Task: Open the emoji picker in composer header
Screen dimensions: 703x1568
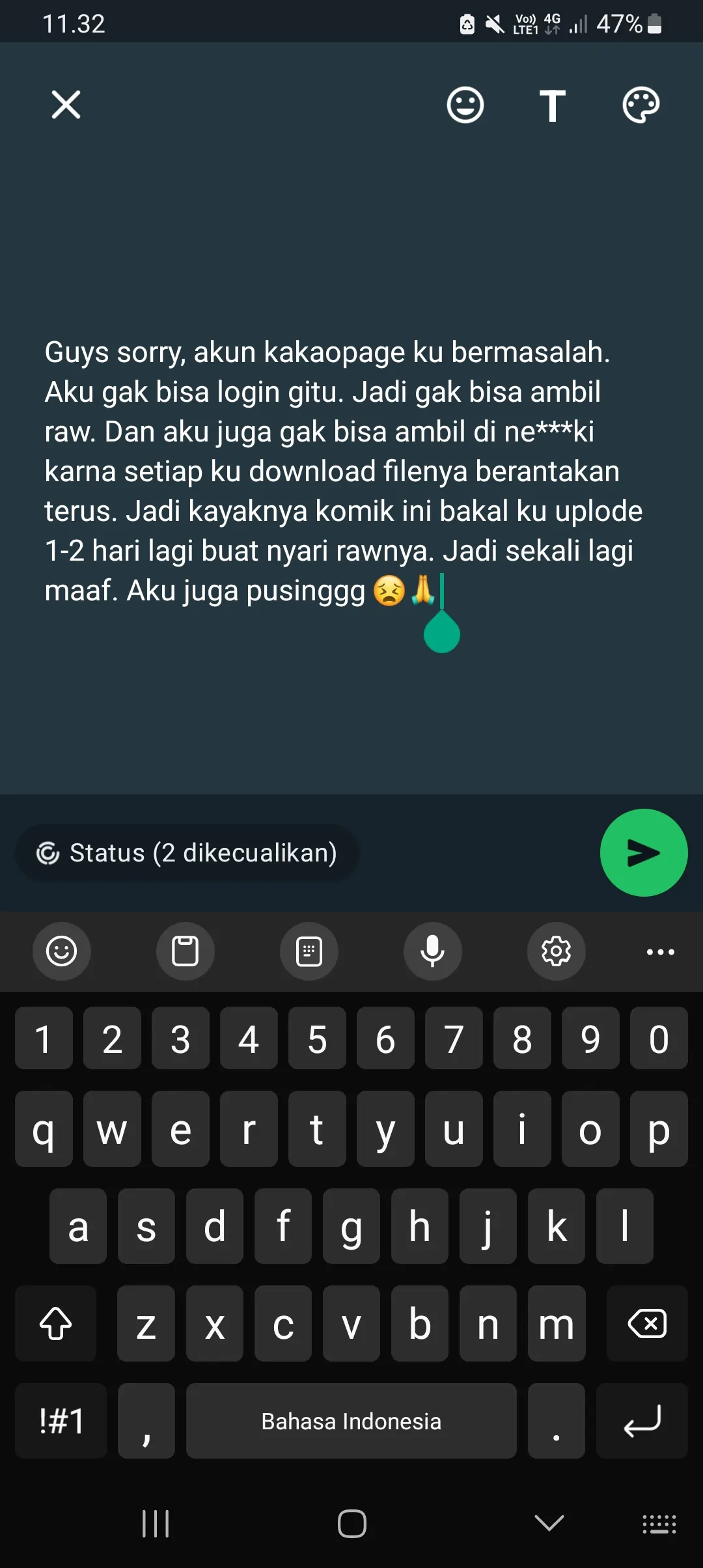Action: [465, 105]
